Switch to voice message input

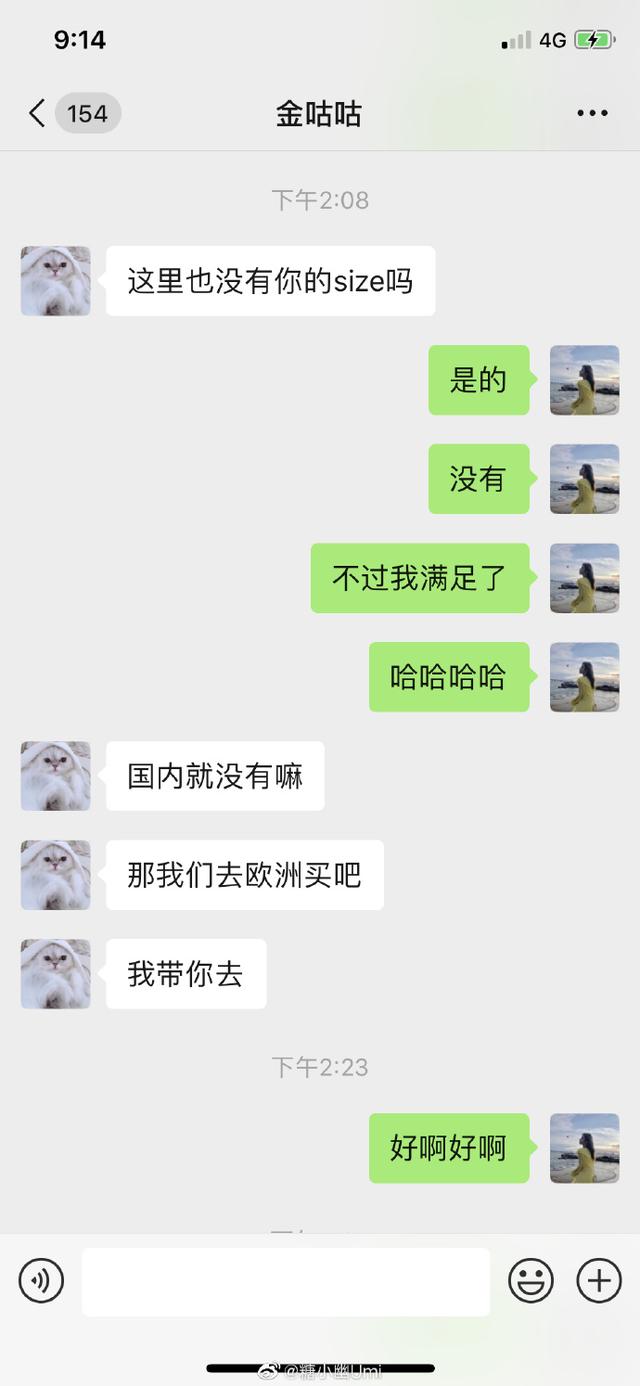coord(41,1280)
